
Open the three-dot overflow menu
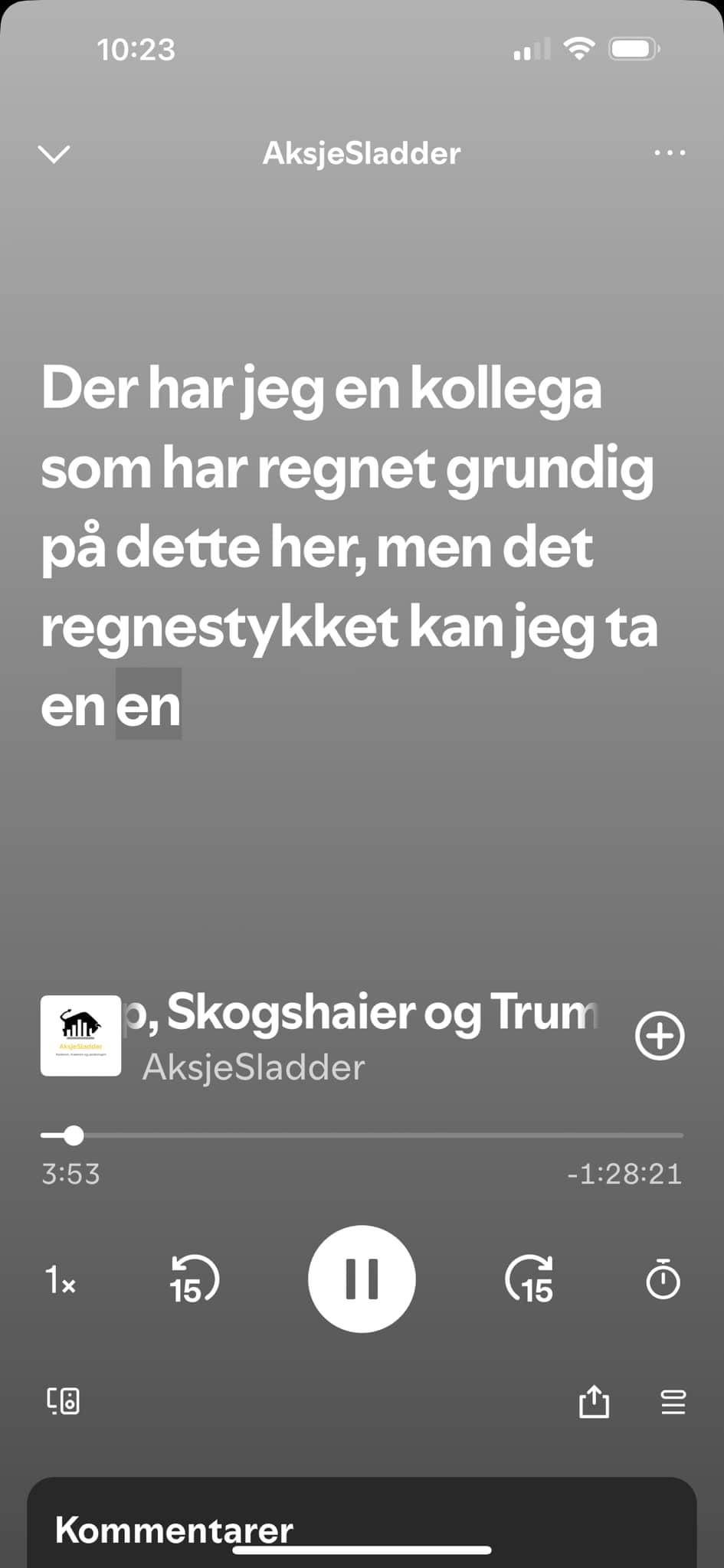click(x=670, y=153)
